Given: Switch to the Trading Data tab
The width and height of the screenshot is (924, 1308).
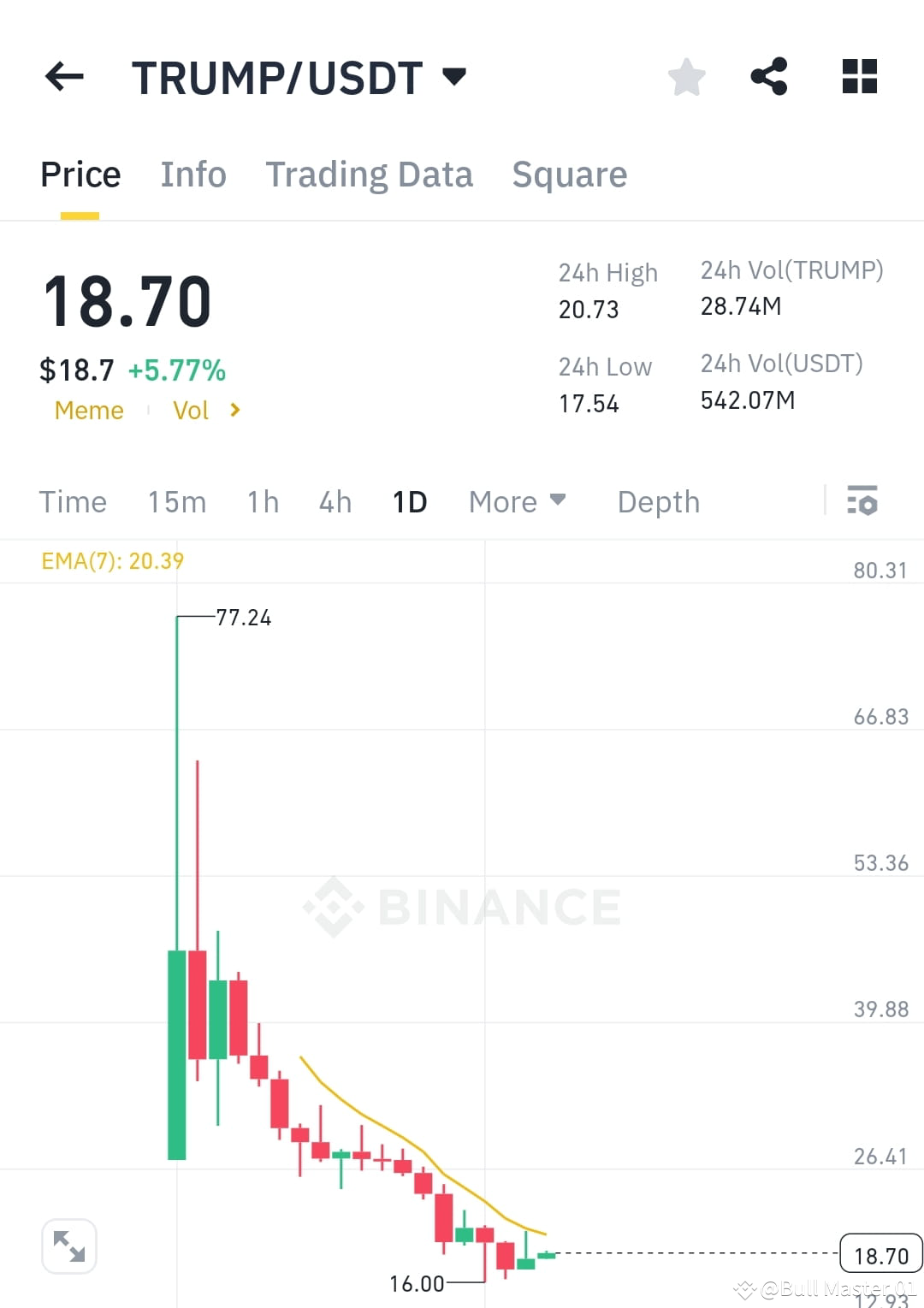Looking at the screenshot, I should [370, 174].
